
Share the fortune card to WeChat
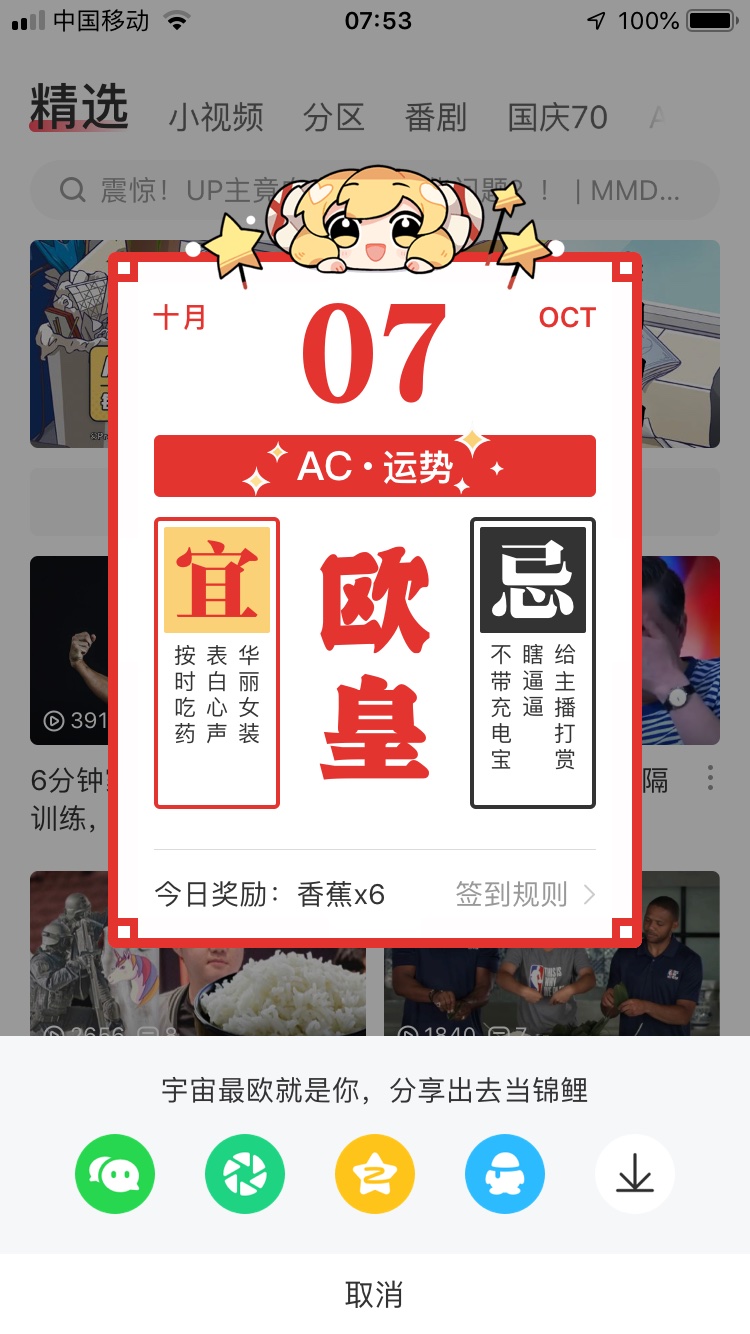click(115, 1174)
